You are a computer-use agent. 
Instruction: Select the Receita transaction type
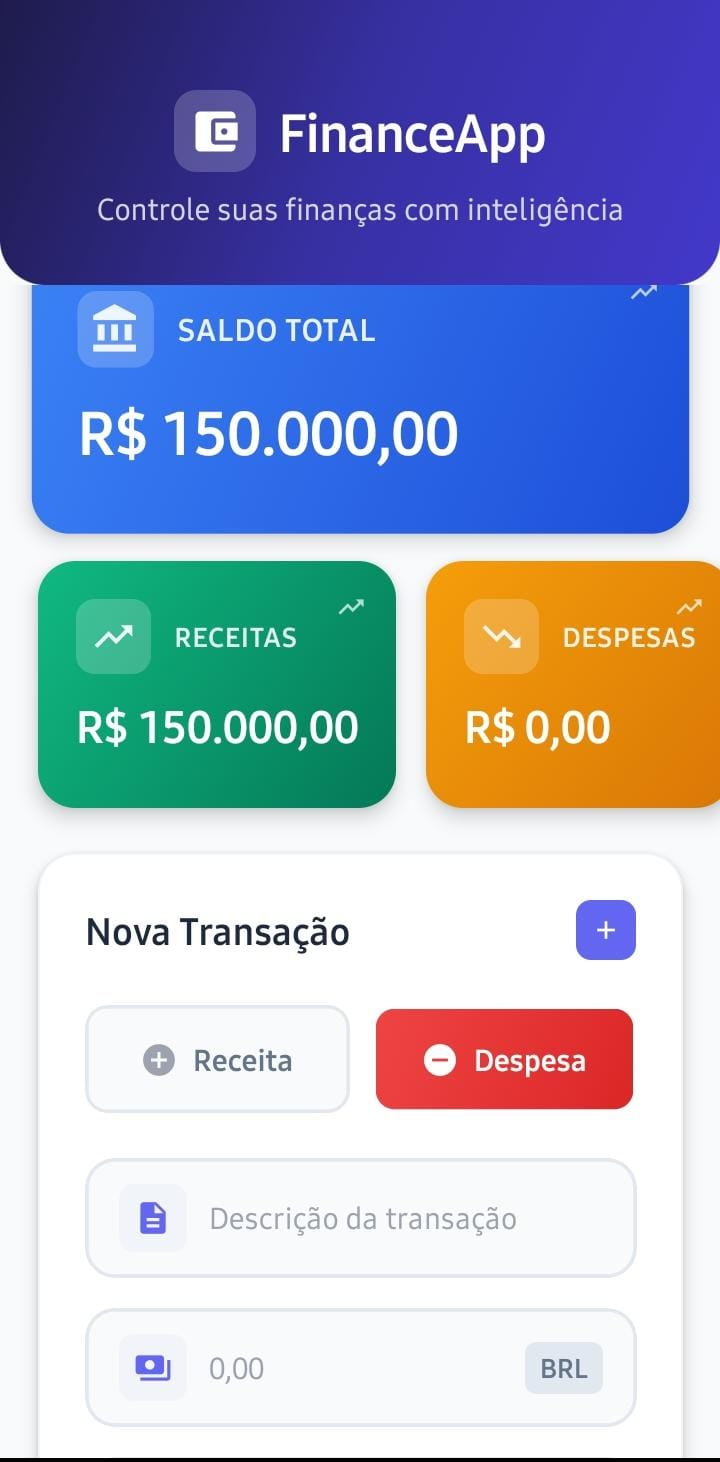pos(217,1060)
